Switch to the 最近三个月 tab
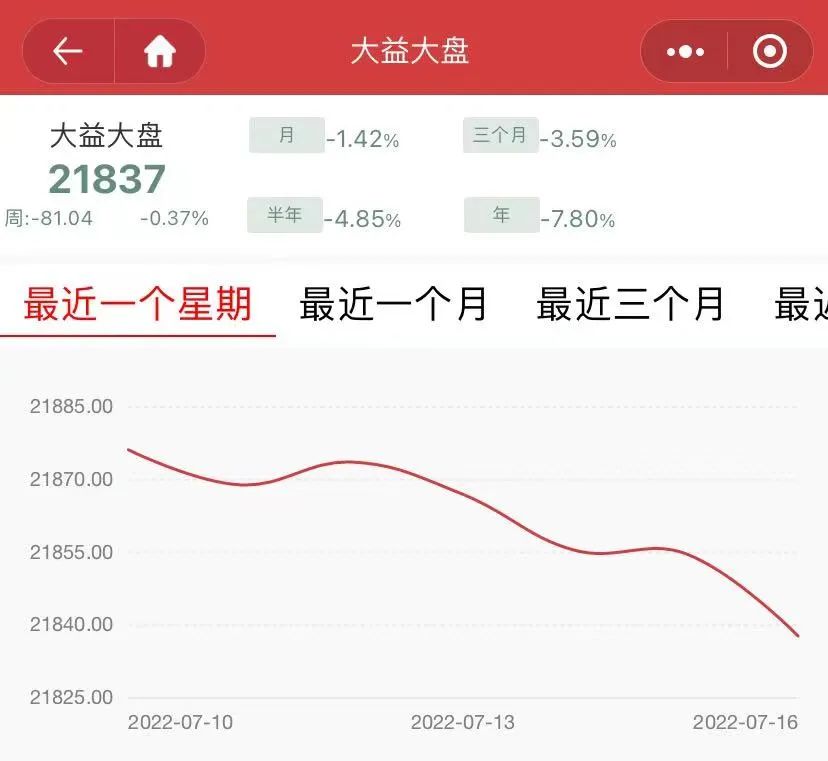The width and height of the screenshot is (828, 761). pos(629,304)
